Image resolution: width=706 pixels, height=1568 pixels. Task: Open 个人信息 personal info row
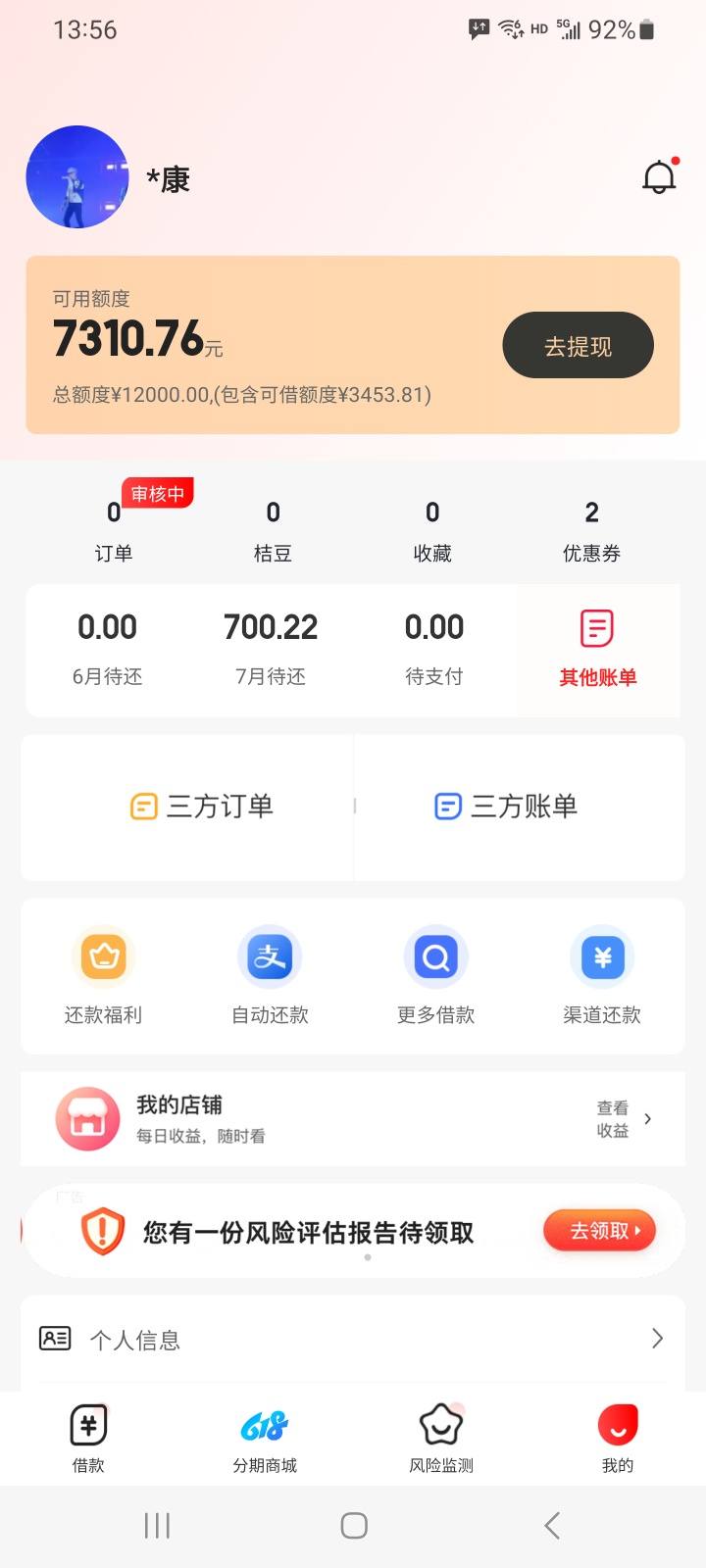coord(353,1339)
